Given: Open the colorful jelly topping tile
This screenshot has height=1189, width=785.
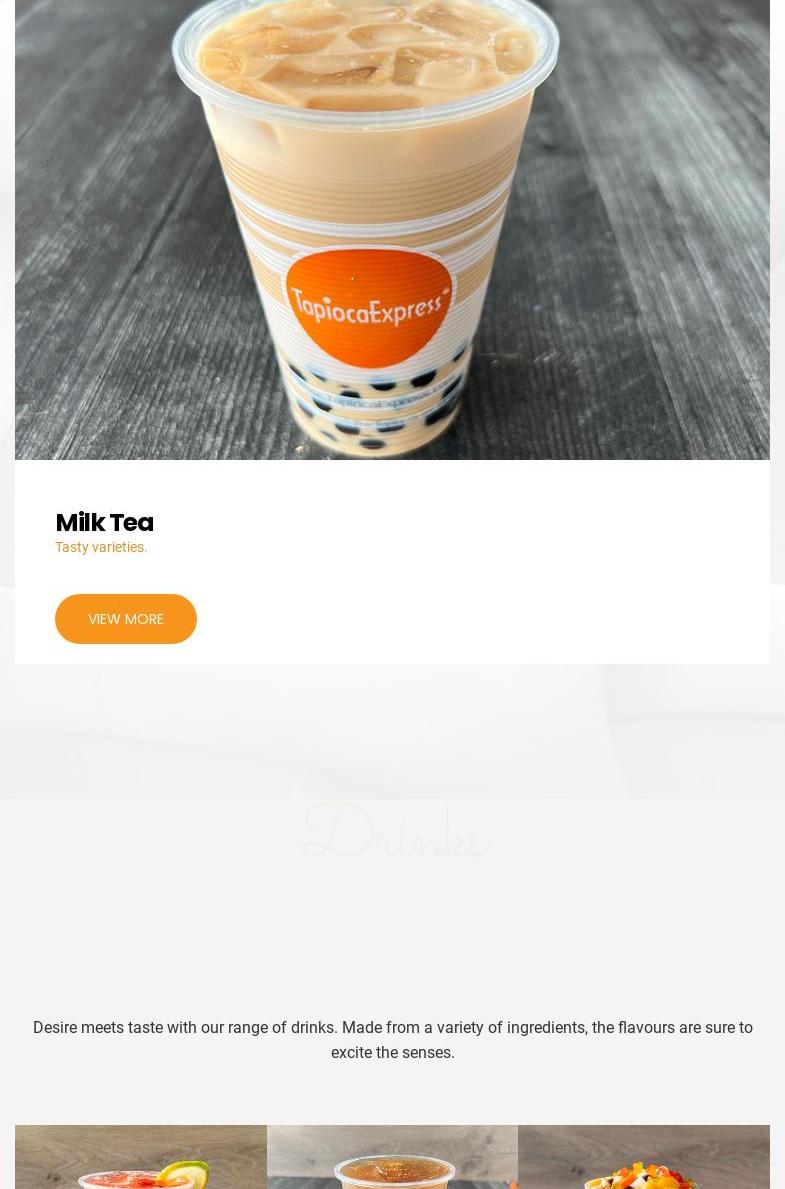Looking at the screenshot, I should (x=644, y=1160).
